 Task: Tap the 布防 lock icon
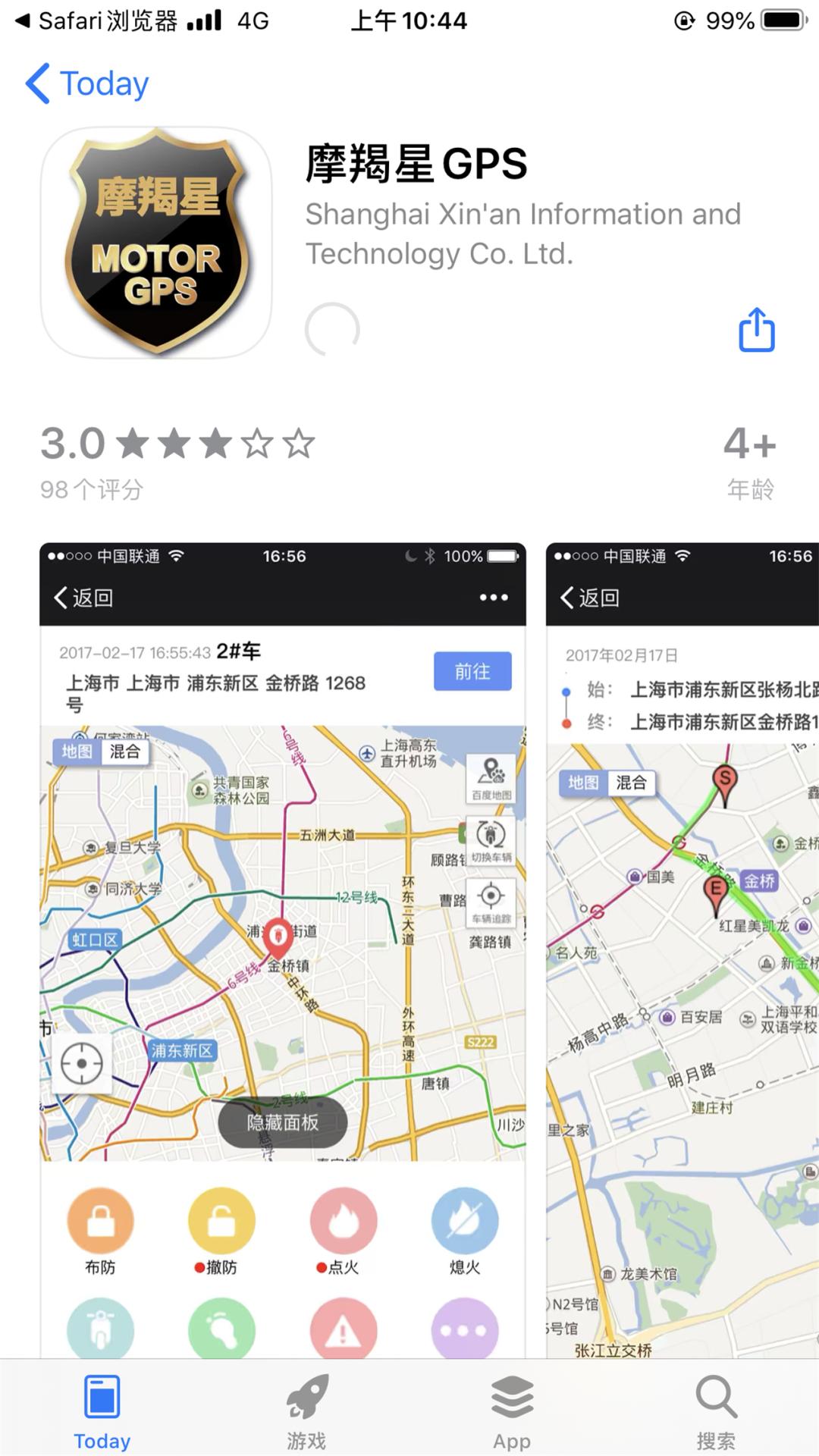pyautogui.click(x=101, y=1221)
